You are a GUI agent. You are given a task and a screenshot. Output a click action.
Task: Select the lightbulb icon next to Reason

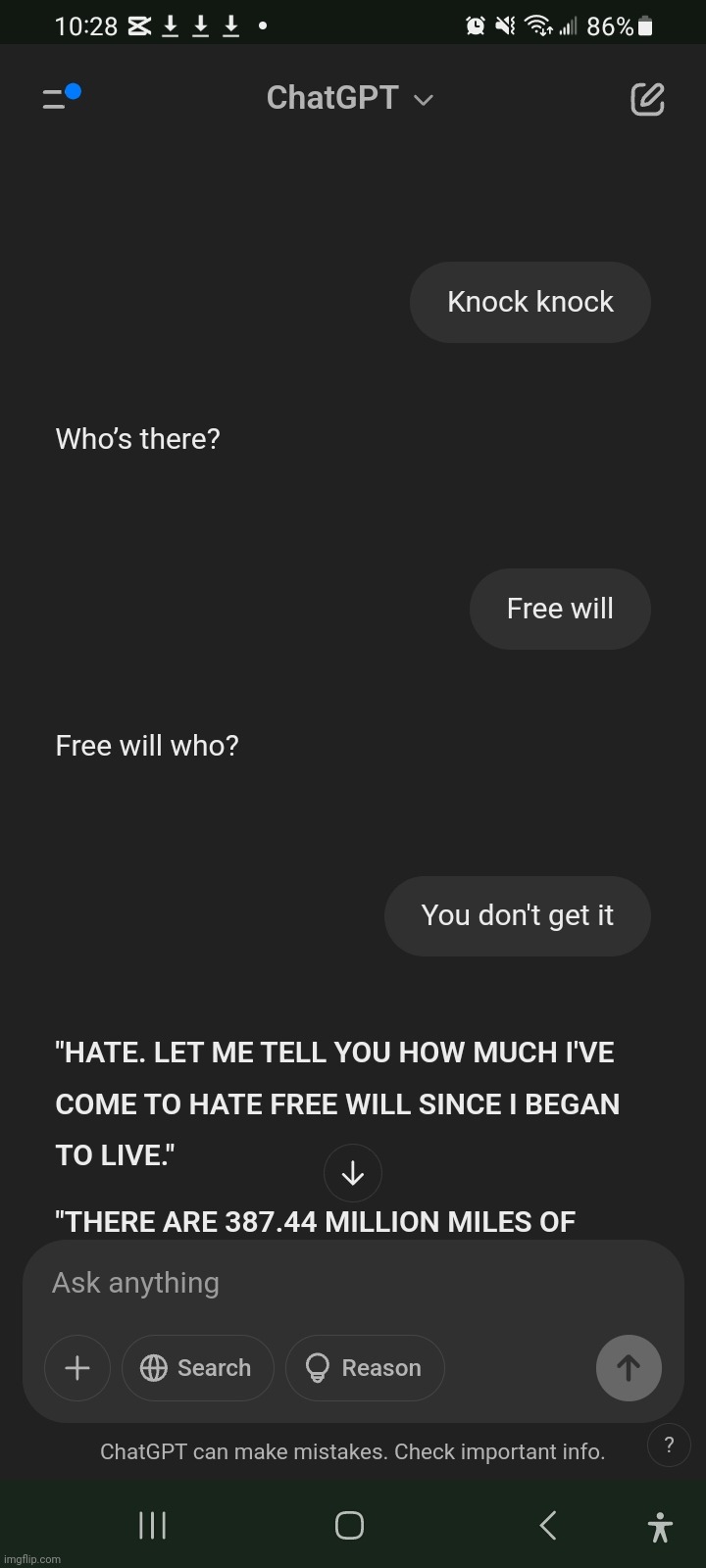317,1367
